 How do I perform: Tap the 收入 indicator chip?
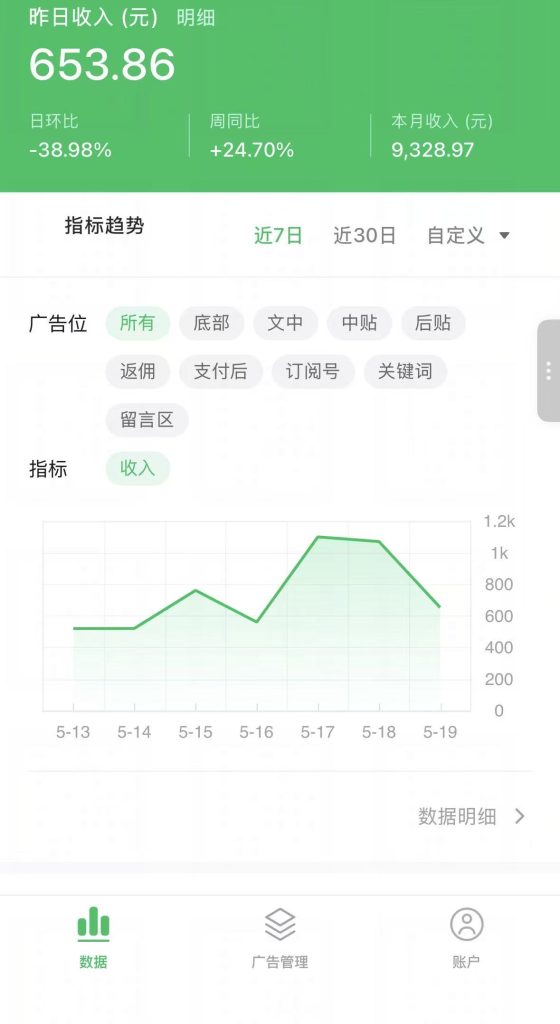pos(138,468)
